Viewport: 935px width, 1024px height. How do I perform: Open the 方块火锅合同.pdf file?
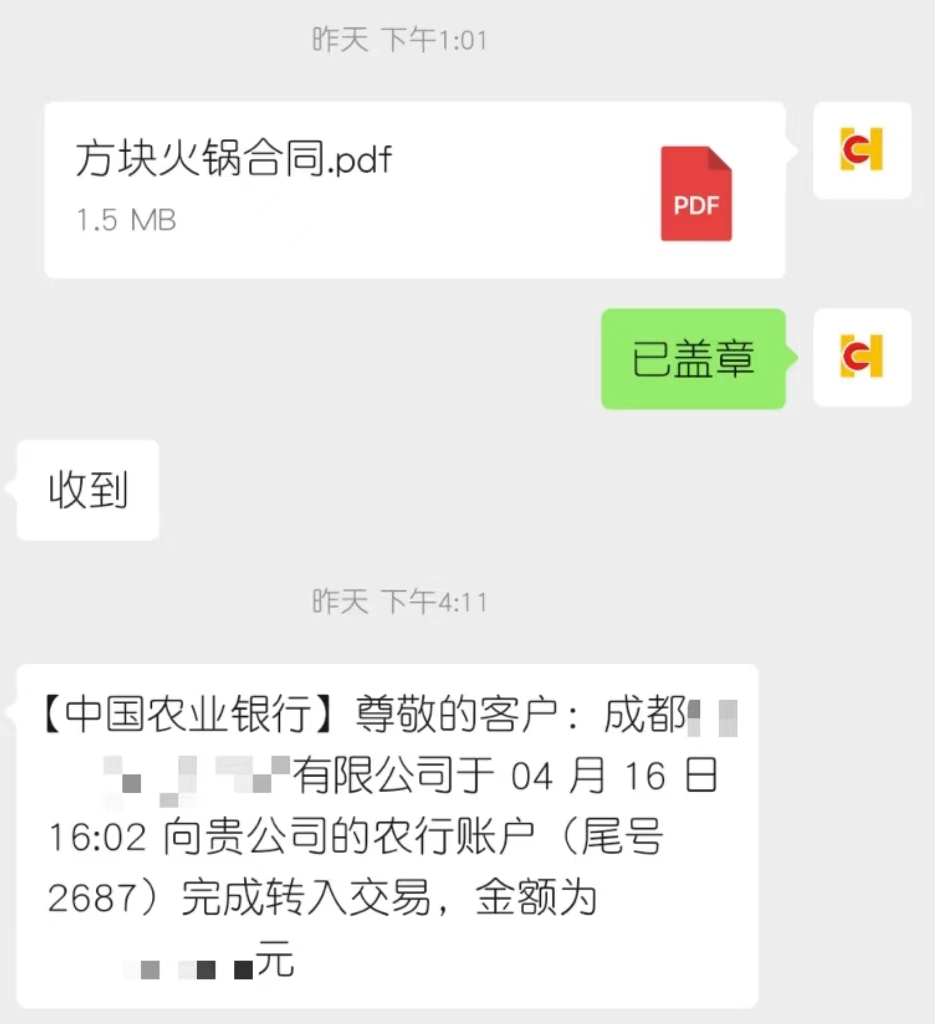[414, 190]
